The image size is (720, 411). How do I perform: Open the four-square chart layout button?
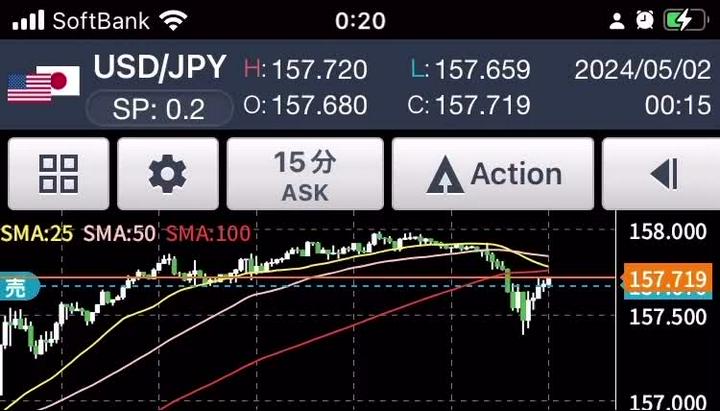pos(58,174)
